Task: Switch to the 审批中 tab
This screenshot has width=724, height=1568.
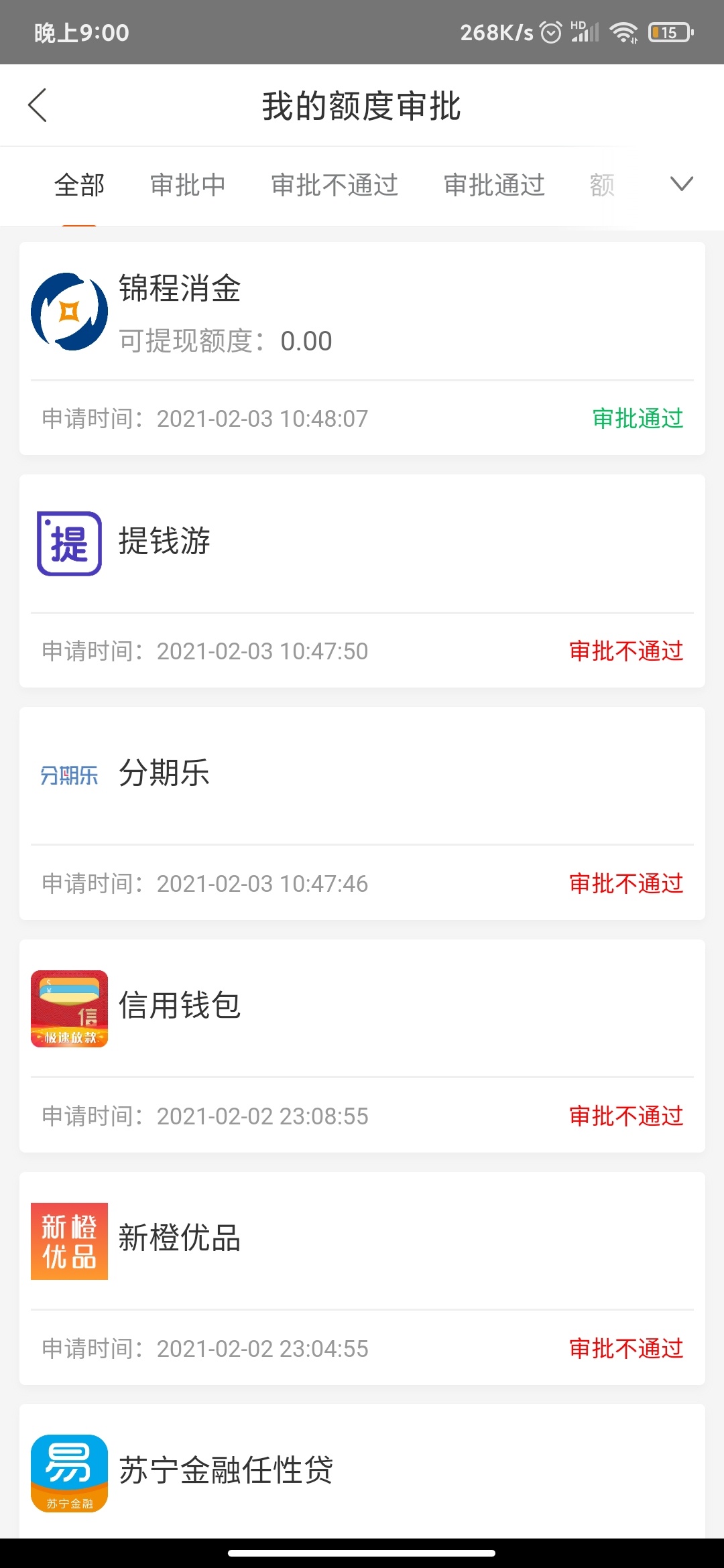Action: [x=188, y=185]
